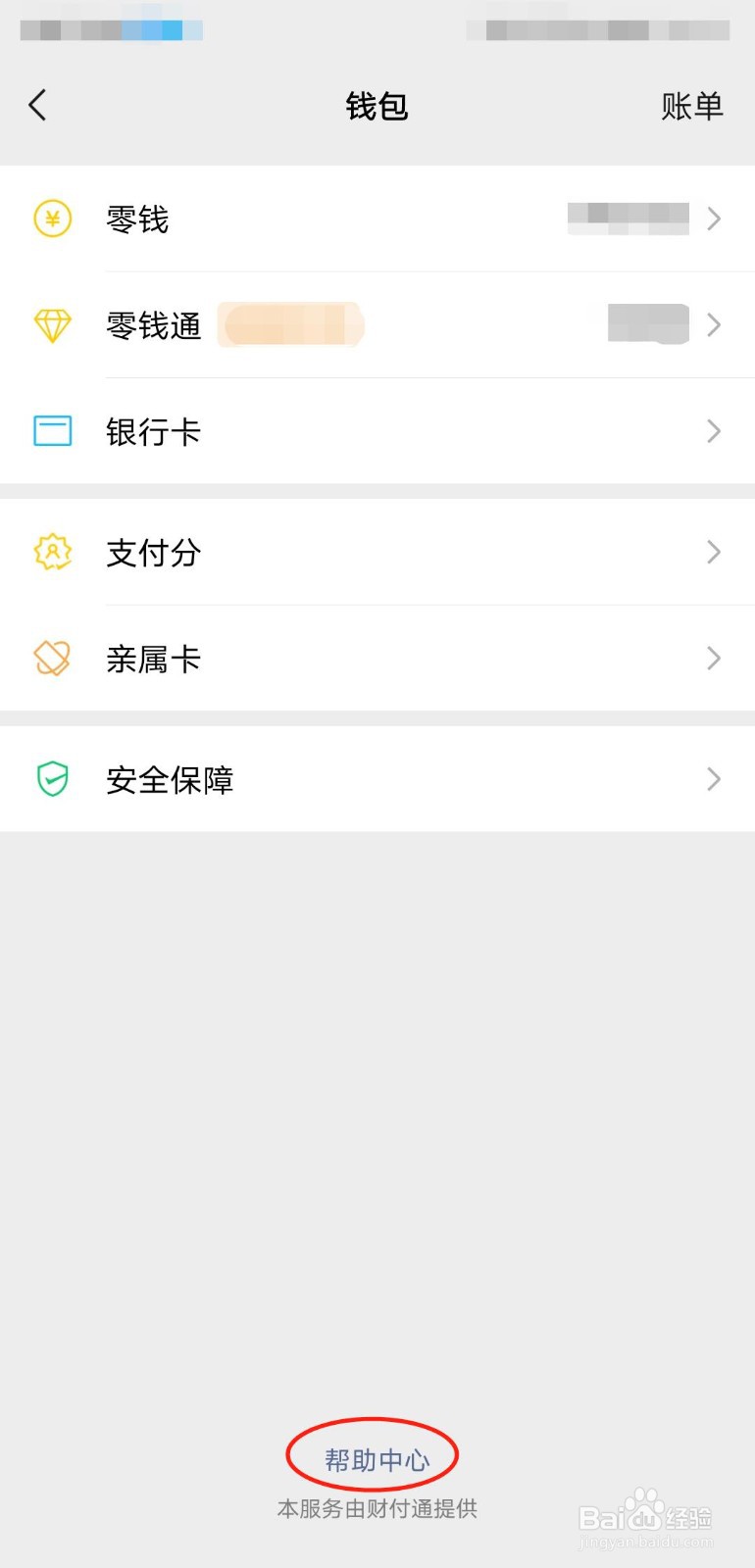This screenshot has height=1568, width=755.
Task: Go back using the header arrow
Action: click(x=37, y=105)
